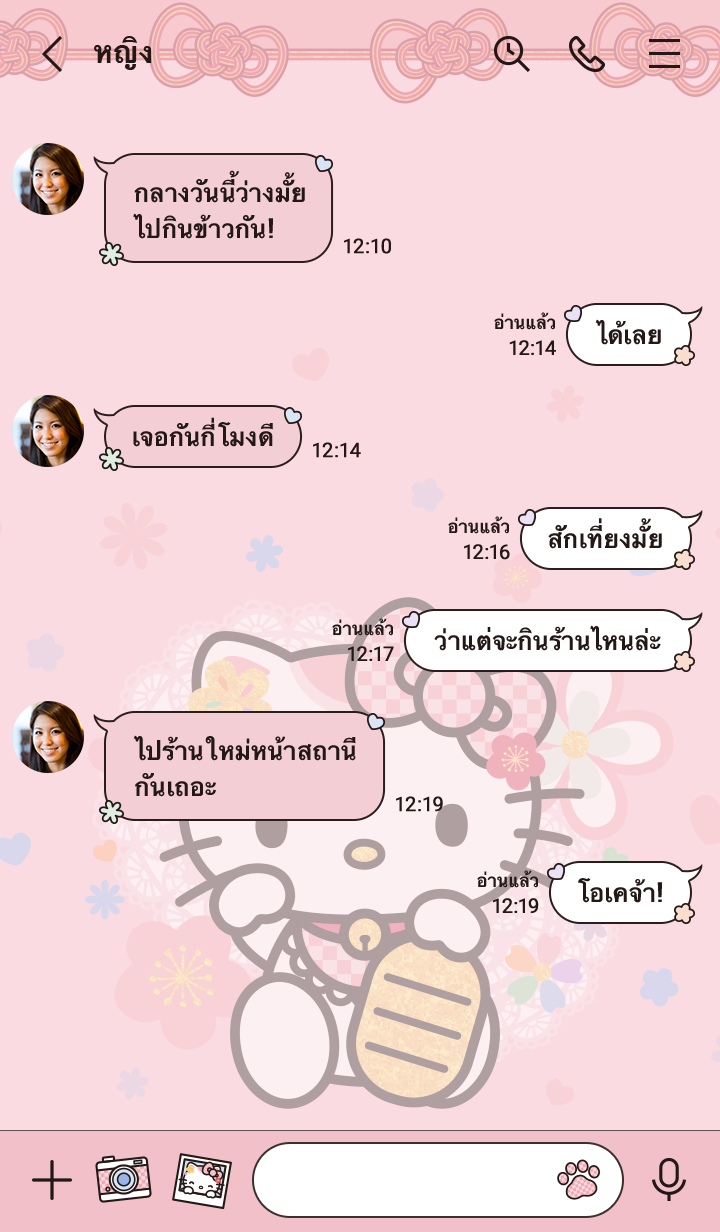The height and width of the screenshot is (1232, 720).
Task: Open the photo gallery picker
Action: click(x=202, y=1180)
